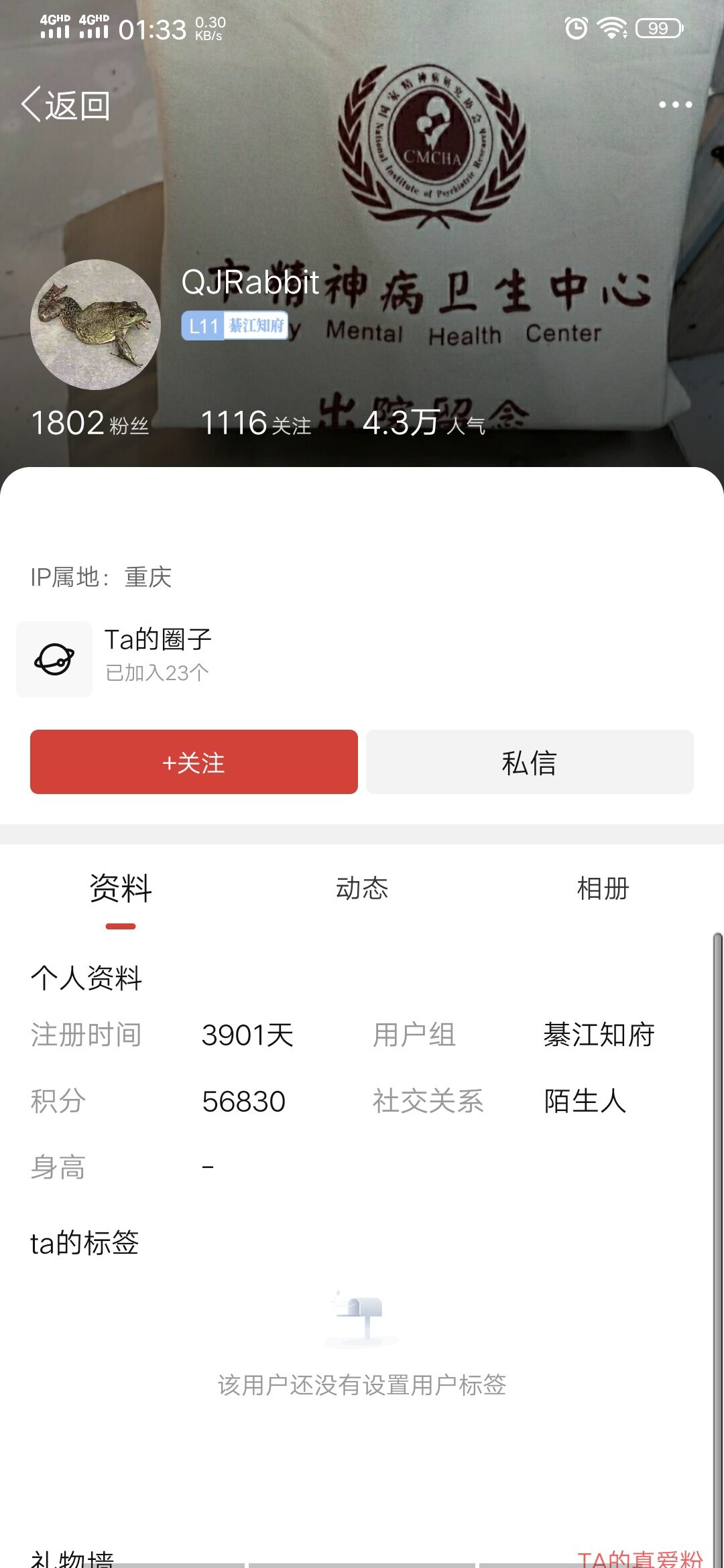Open QJRabbit's frog avatar picture
724x1568 pixels.
[x=95, y=324]
